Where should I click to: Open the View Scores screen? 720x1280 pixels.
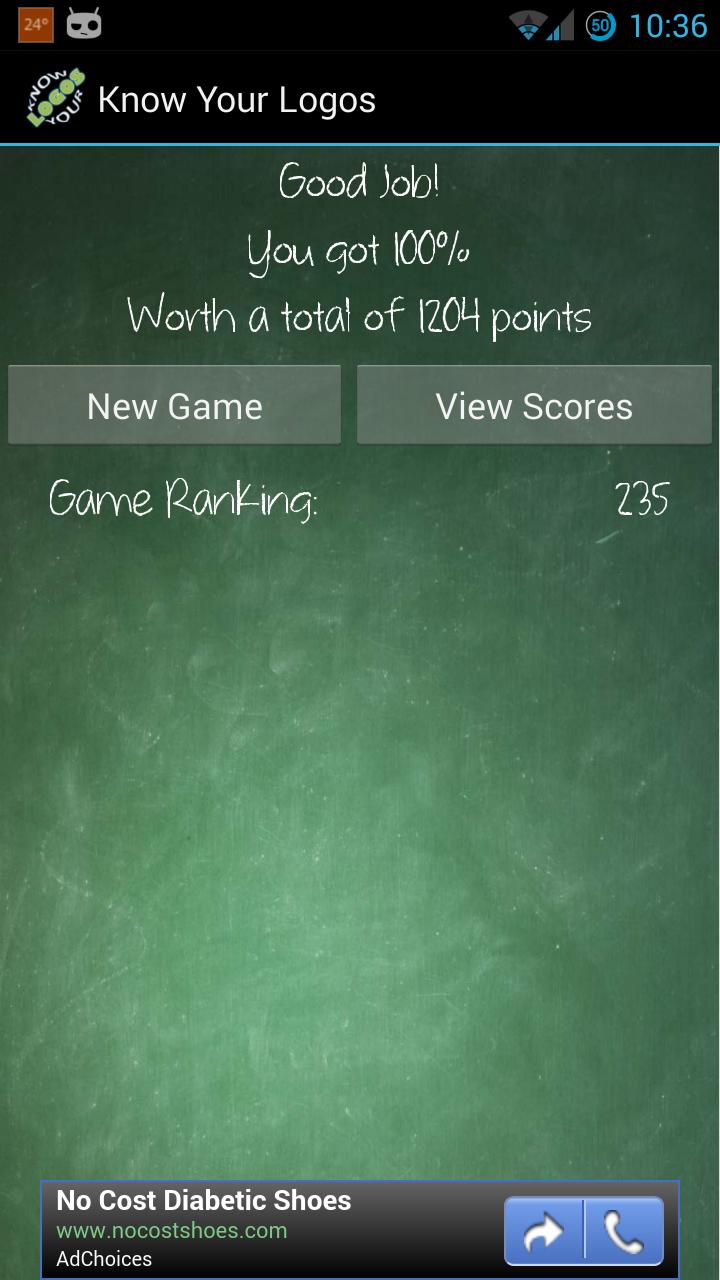click(x=534, y=406)
